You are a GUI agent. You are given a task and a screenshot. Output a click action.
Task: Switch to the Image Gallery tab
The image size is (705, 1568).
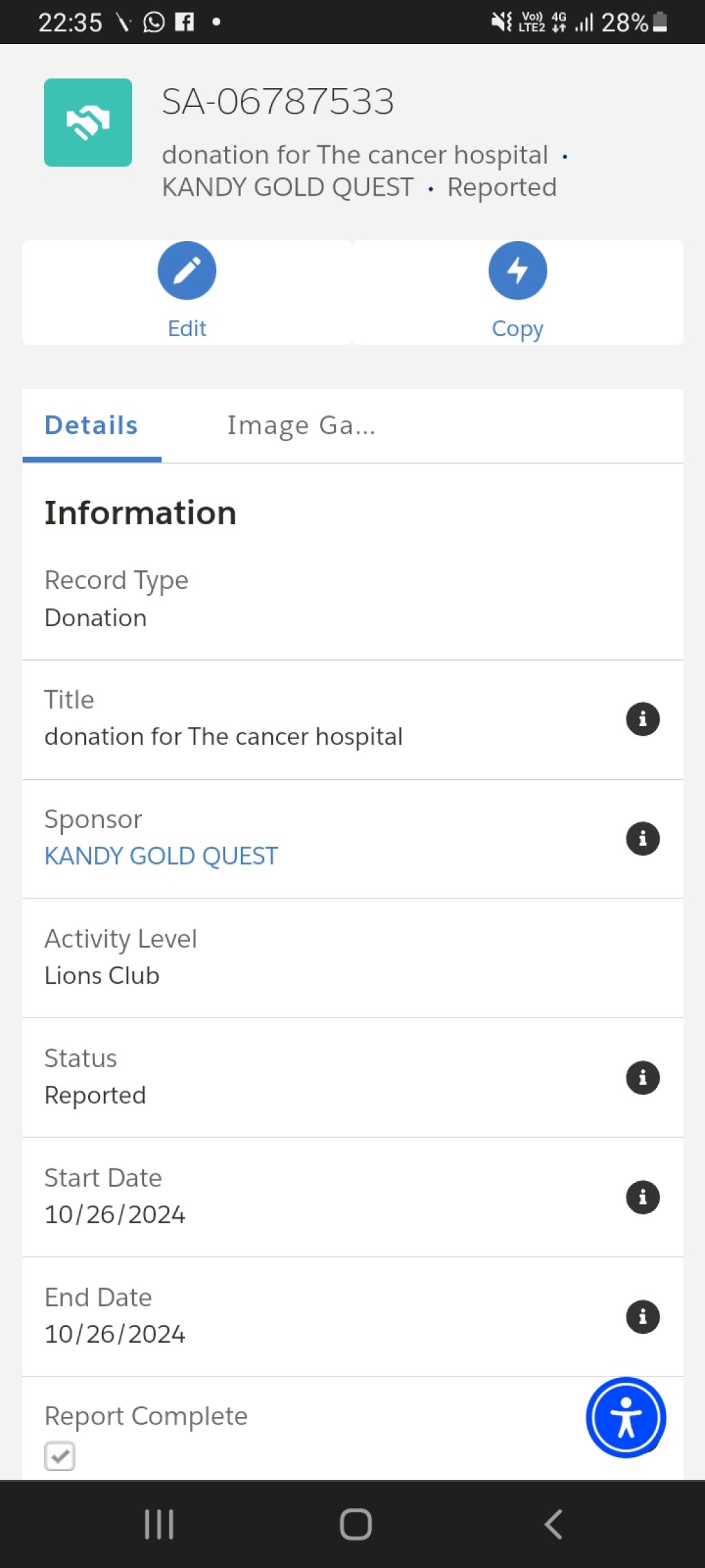click(x=301, y=426)
